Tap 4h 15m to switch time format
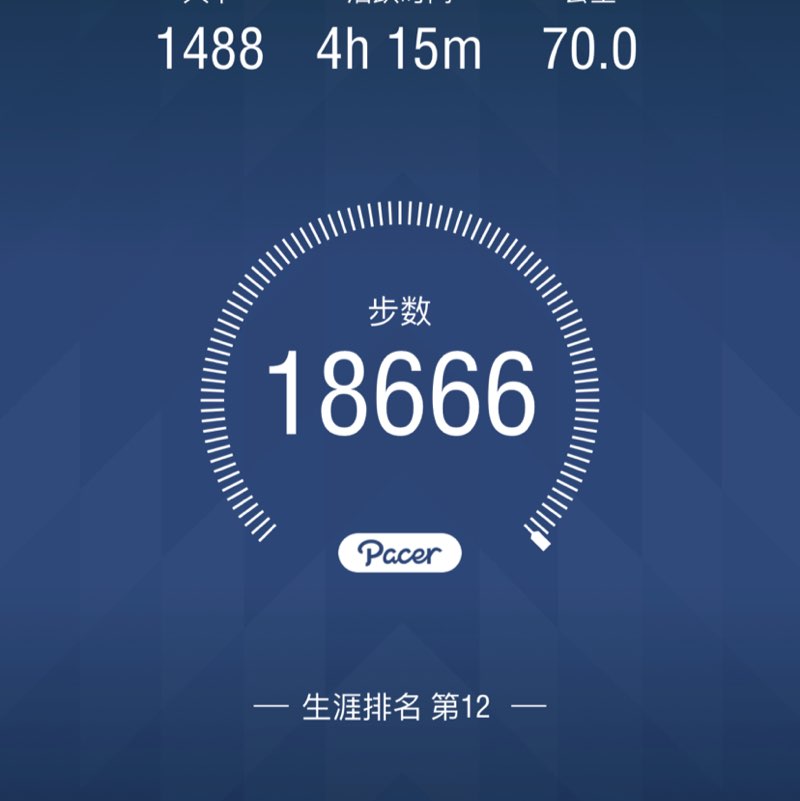The width and height of the screenshot is (800, 801). [x=398, y=50]
